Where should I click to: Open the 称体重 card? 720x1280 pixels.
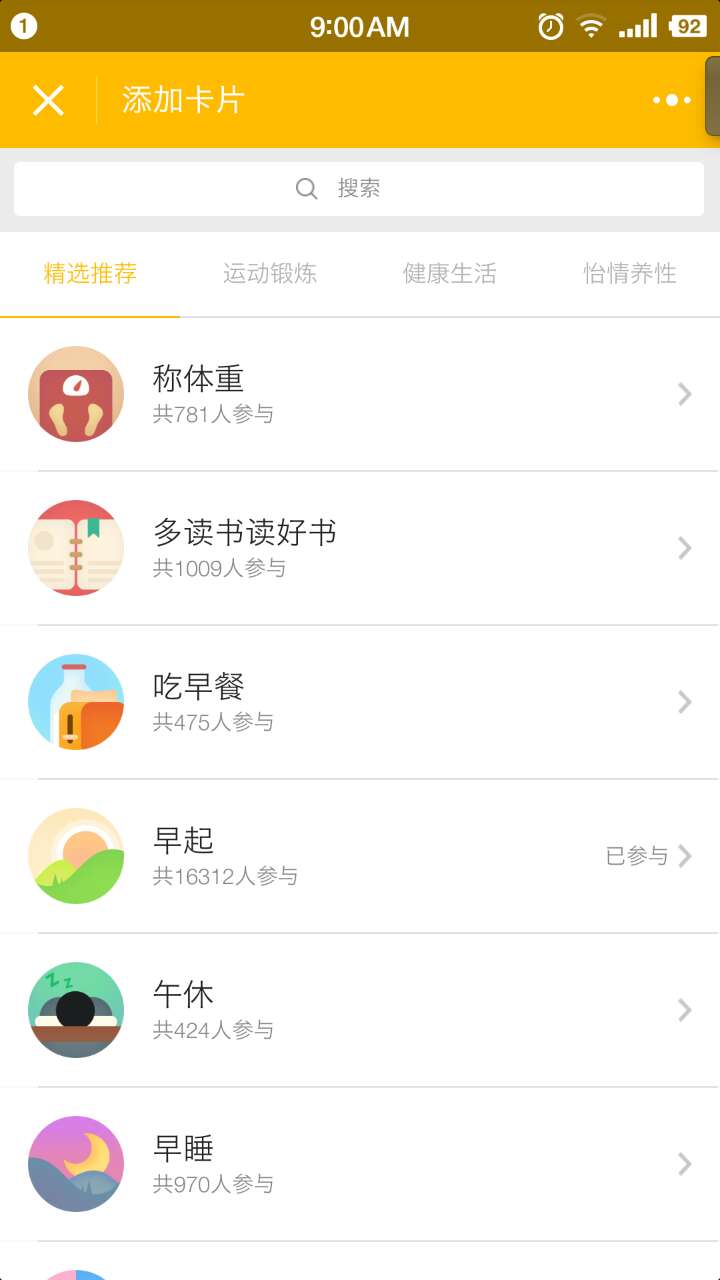[360, 394]
